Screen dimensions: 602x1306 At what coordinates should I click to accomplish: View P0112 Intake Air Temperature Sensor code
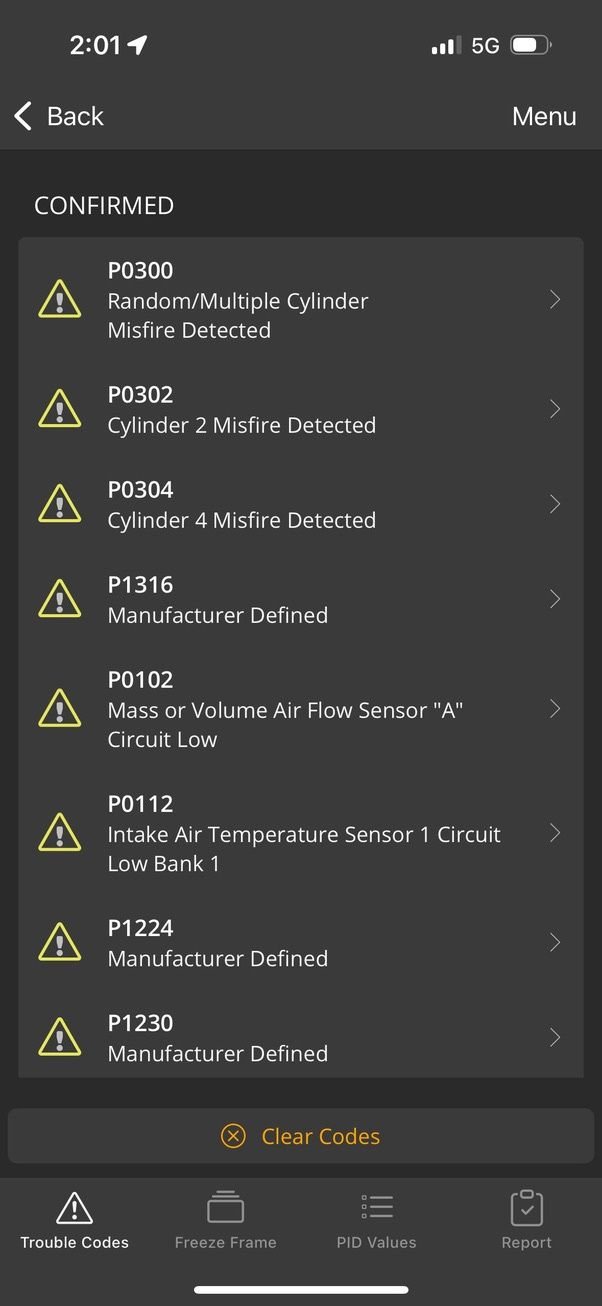tap(301, 833)
